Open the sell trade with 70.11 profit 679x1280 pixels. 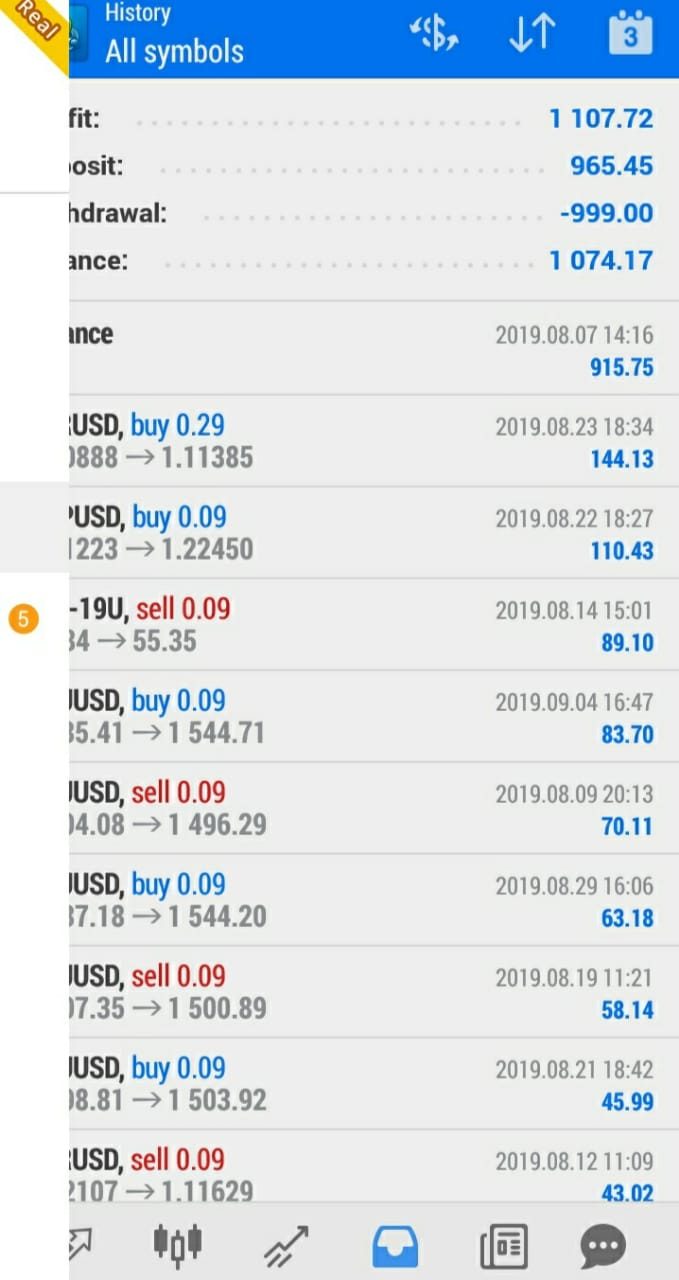[360, 809]
